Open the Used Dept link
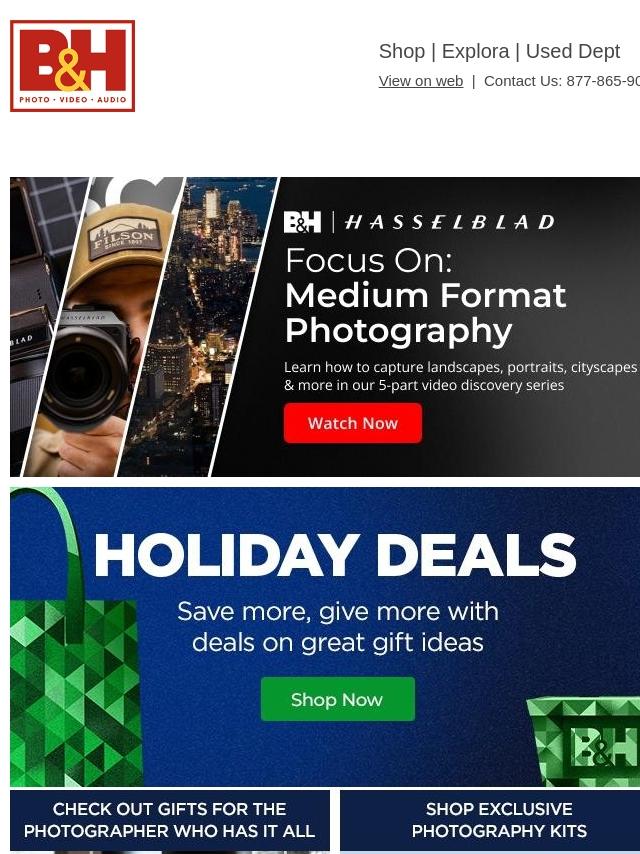 pos(572,51)
